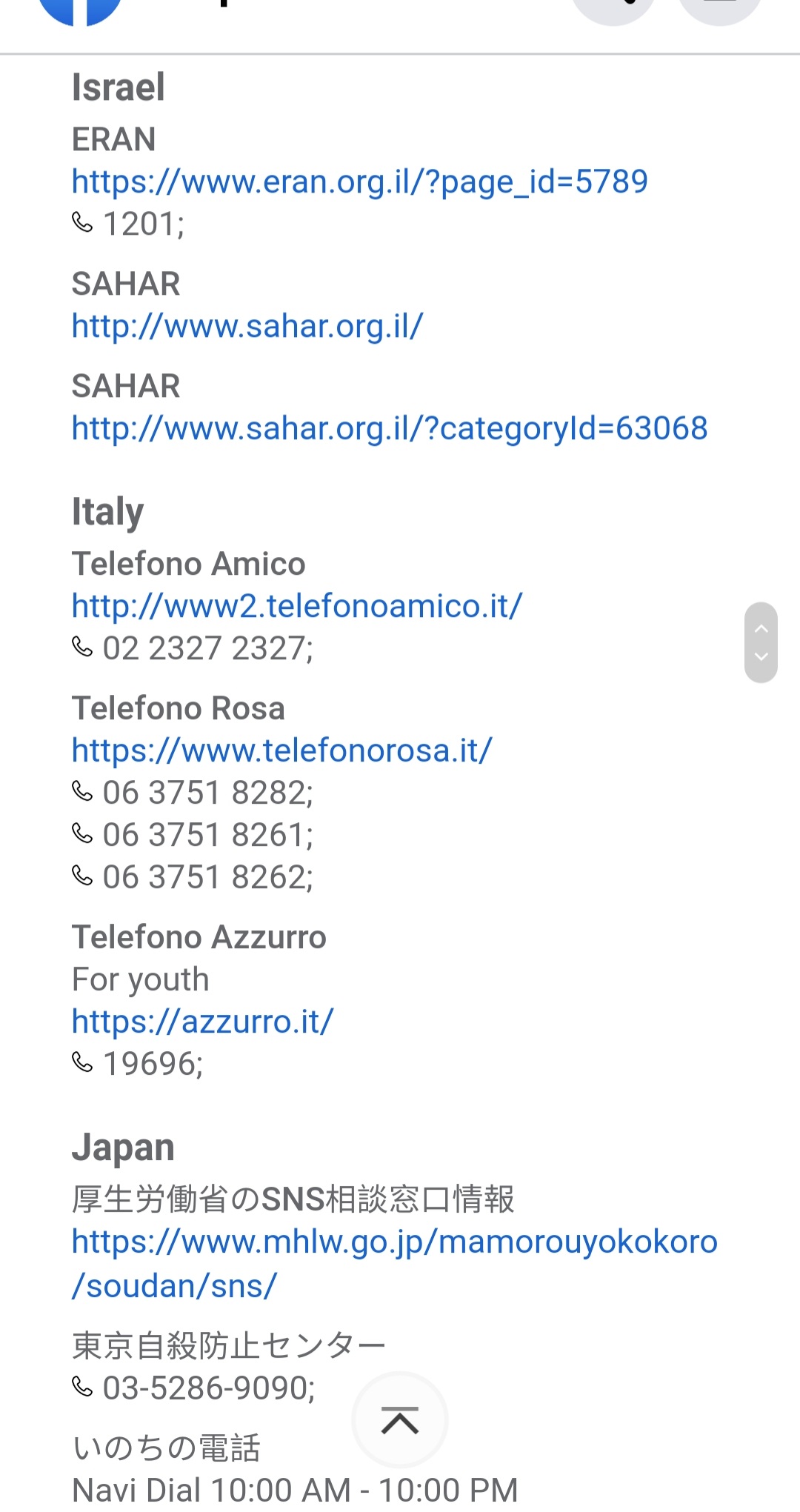This screenshot has height=1512, width=800.
Task: Open the Telefono Azzurro youth site
Action: 202,1022
